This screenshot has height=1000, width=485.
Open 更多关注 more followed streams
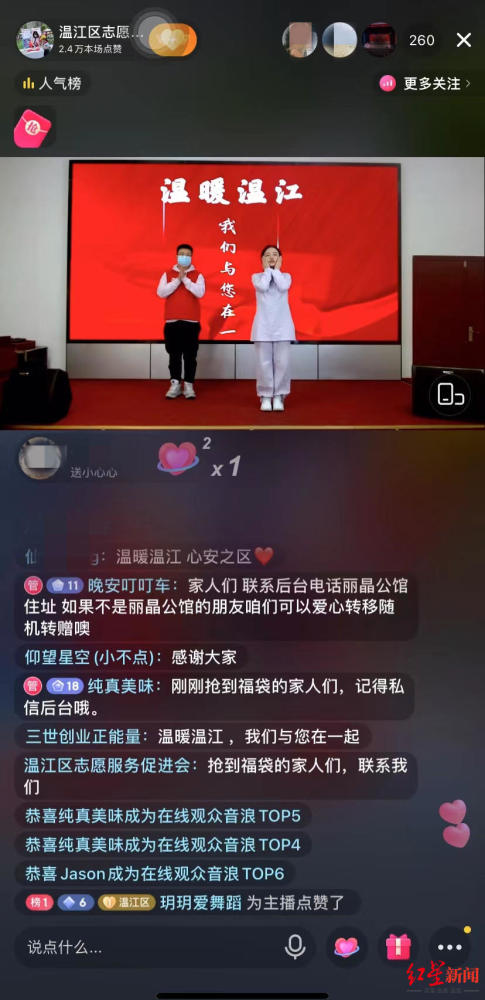click(x=425, y=84)
